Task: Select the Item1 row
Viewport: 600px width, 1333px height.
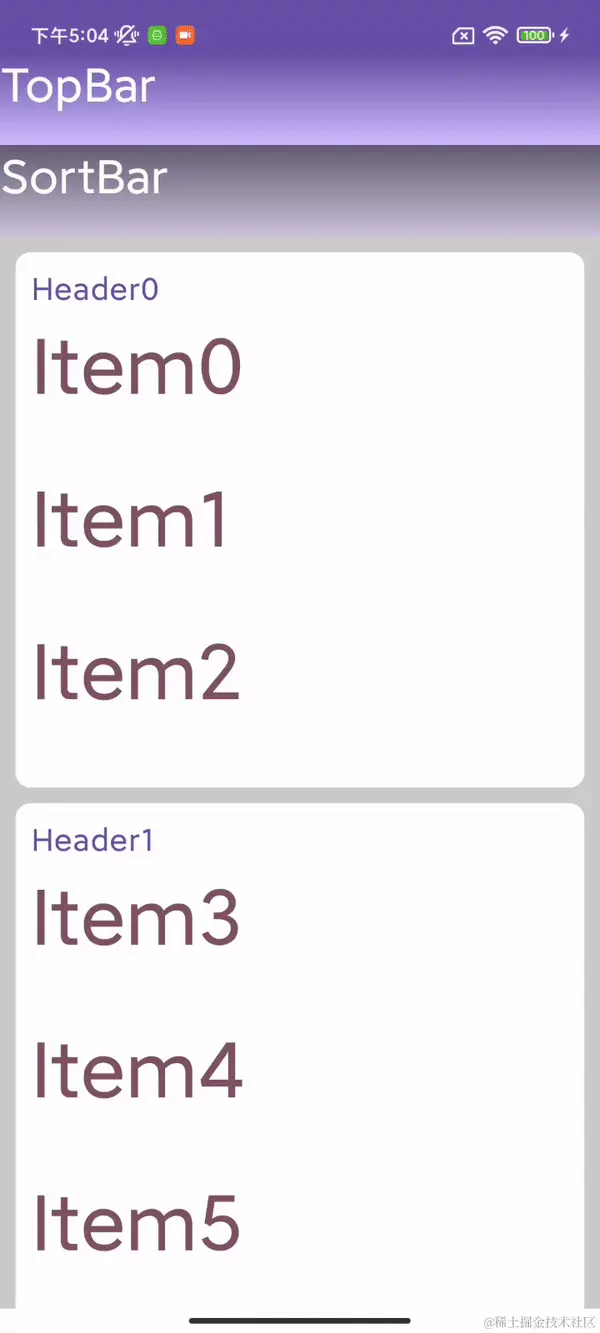Action: [x=131, y=520]
